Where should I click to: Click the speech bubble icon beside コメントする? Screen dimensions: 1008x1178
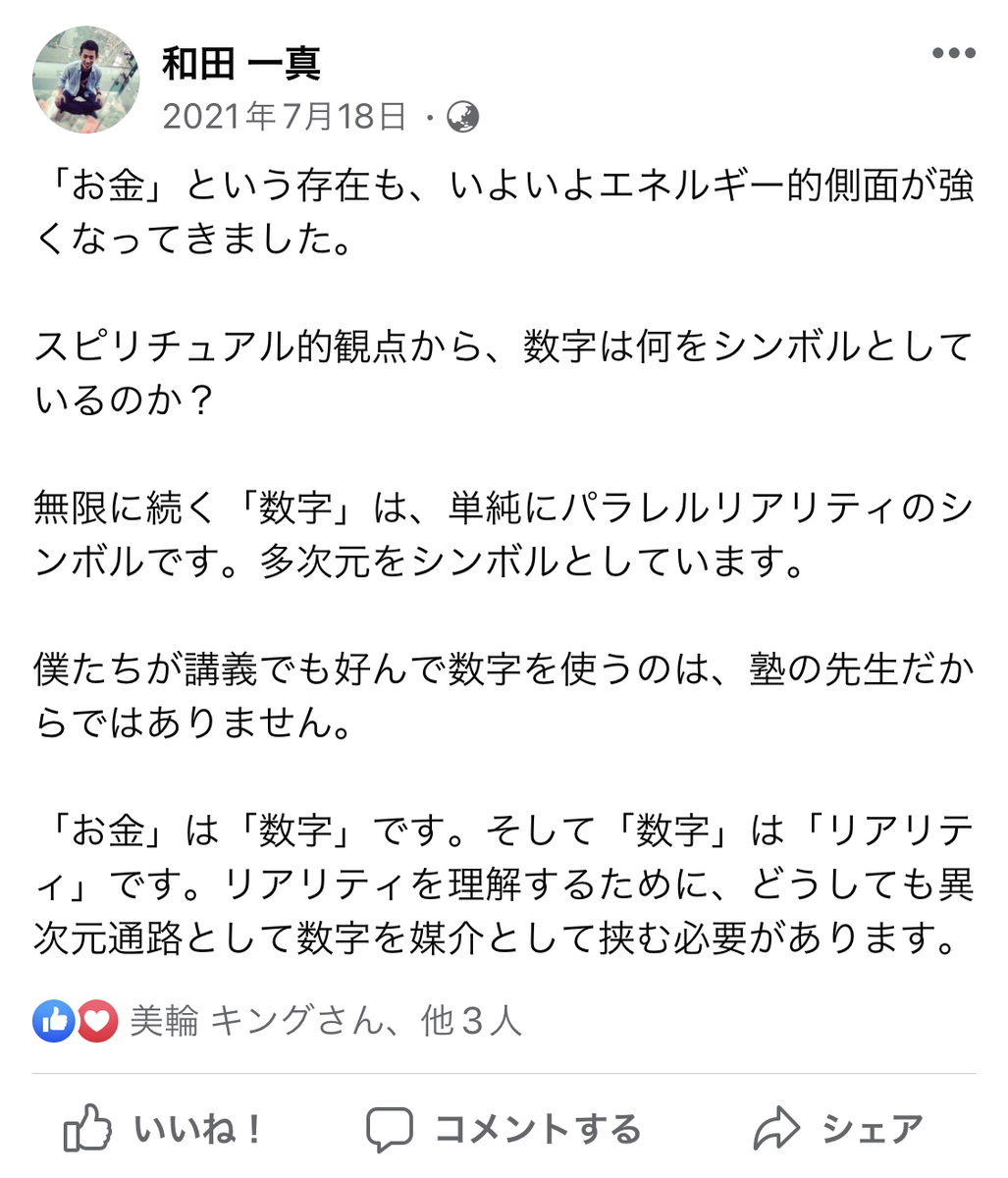[x=388, y=1128]
